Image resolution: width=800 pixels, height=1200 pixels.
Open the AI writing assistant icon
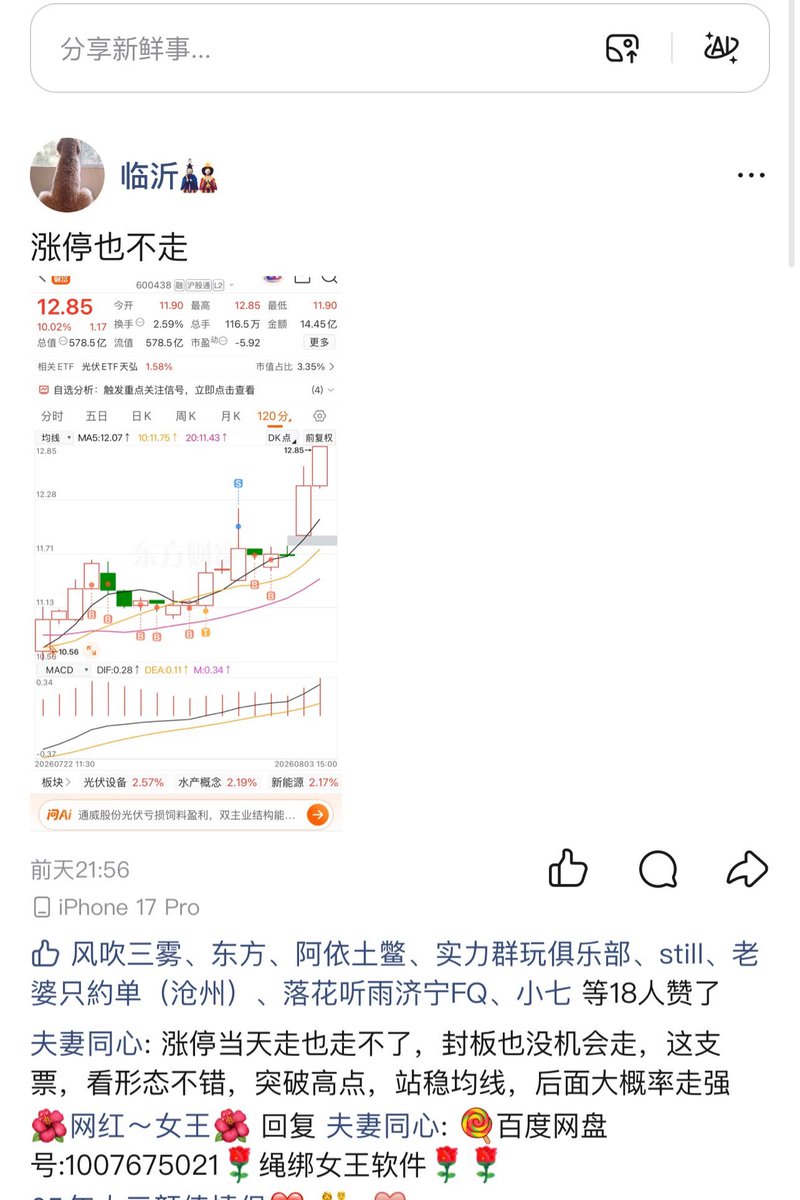(720, 47)
